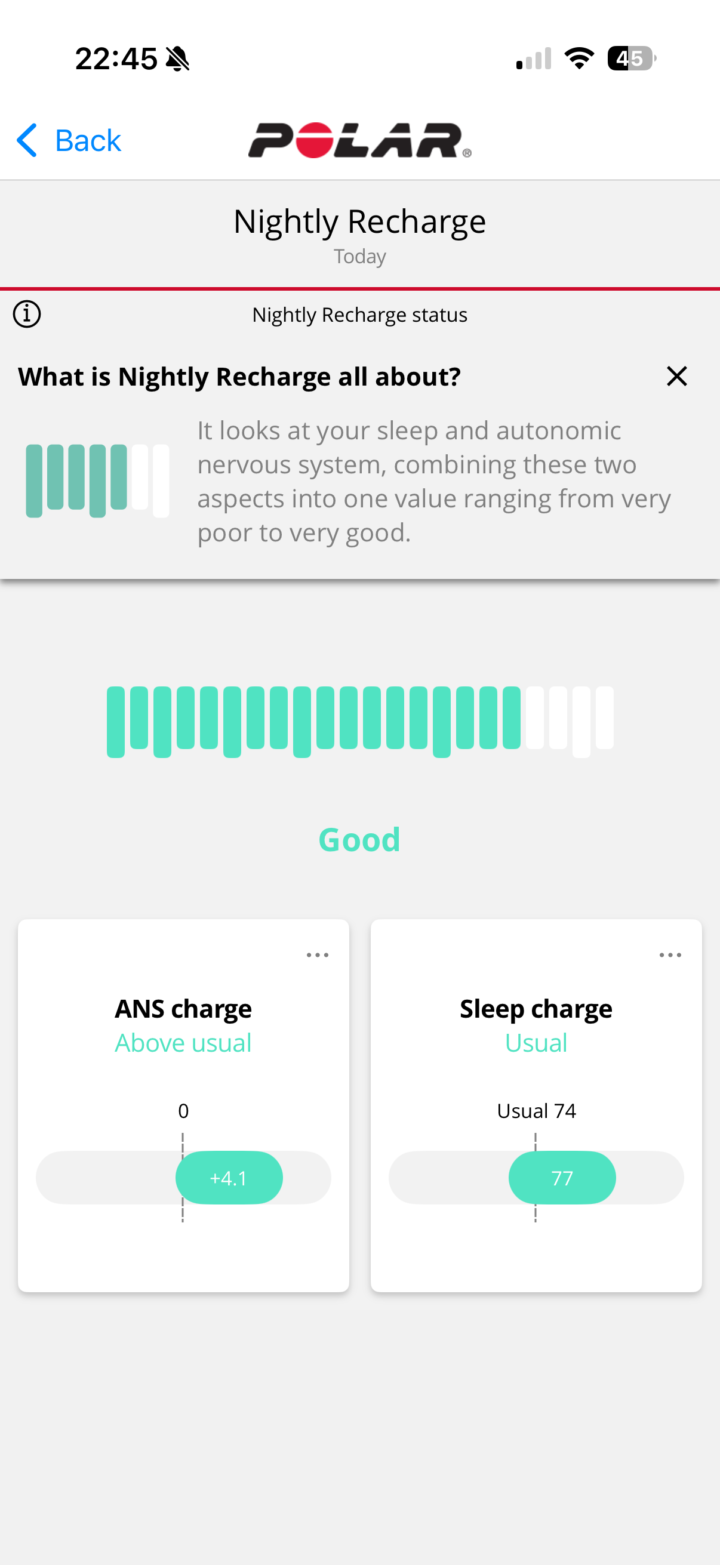Open the ANS charge options menu
This screenshot has width=720, height=1565.
click(317, 955)
